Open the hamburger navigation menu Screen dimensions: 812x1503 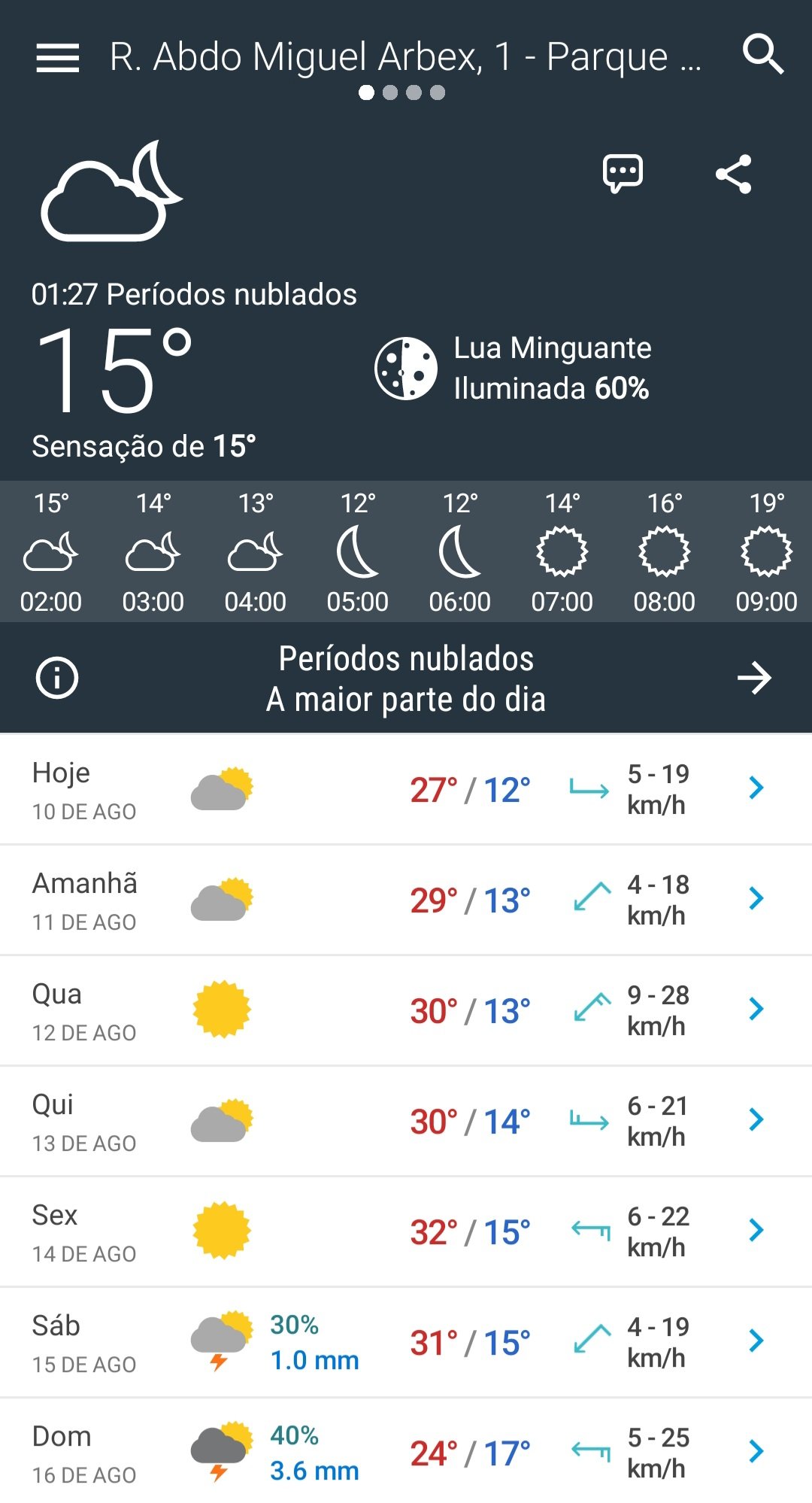point(57,57)
